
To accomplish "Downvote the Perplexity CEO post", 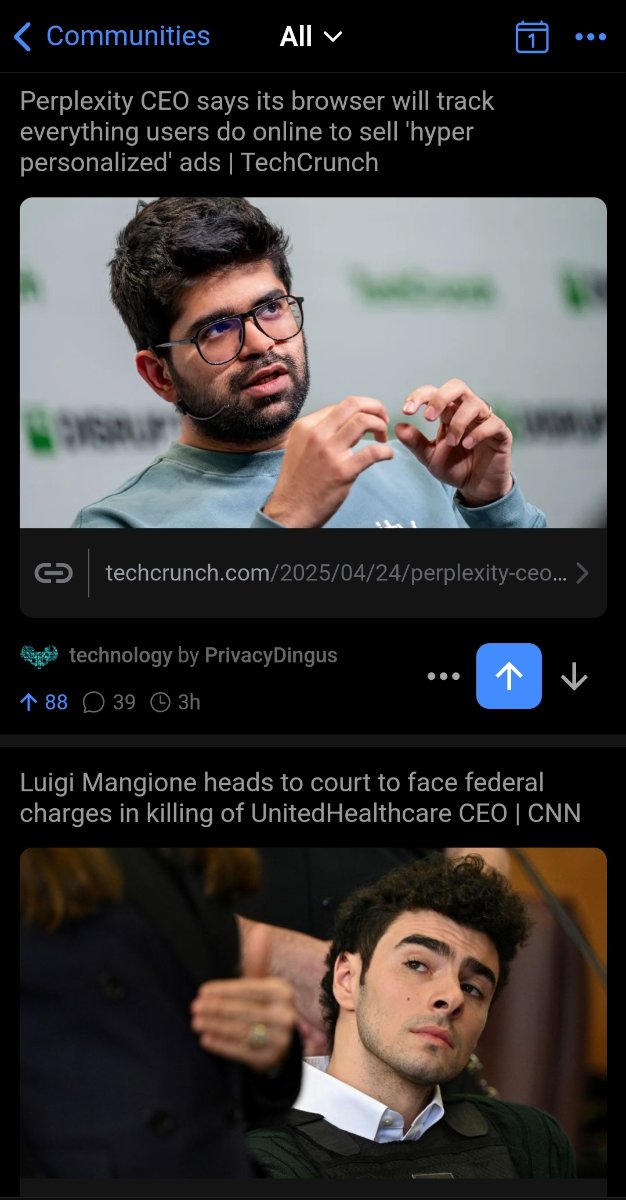I will click(574, 677).
